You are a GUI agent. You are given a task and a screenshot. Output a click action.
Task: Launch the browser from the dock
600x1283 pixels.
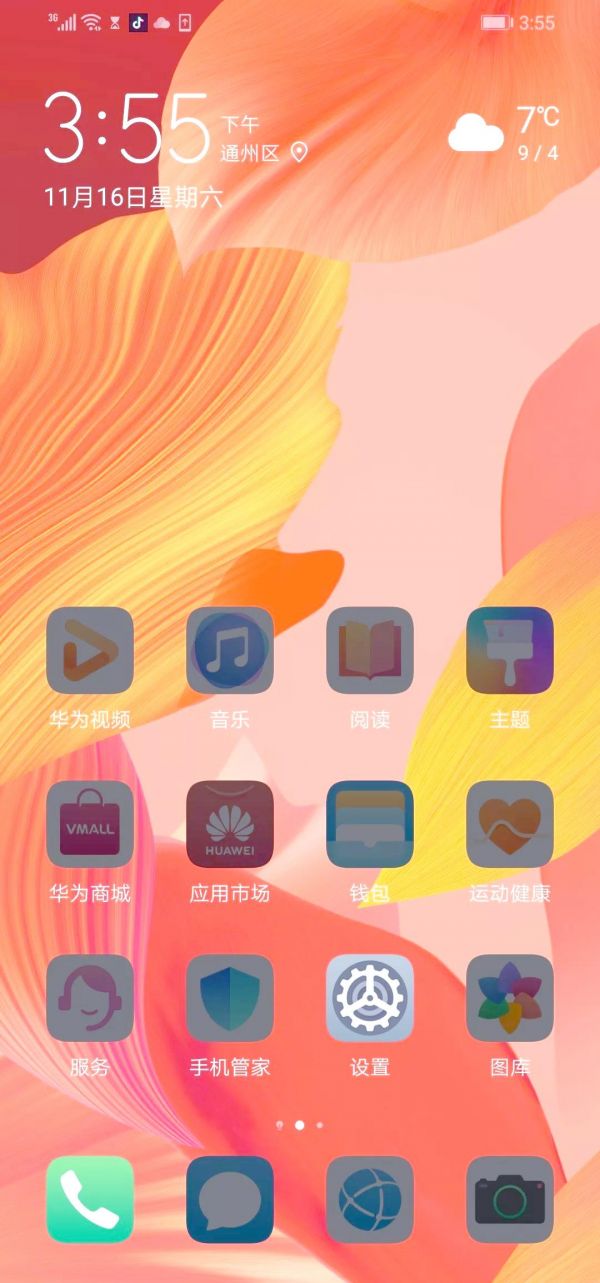[x=370, y=1199]
